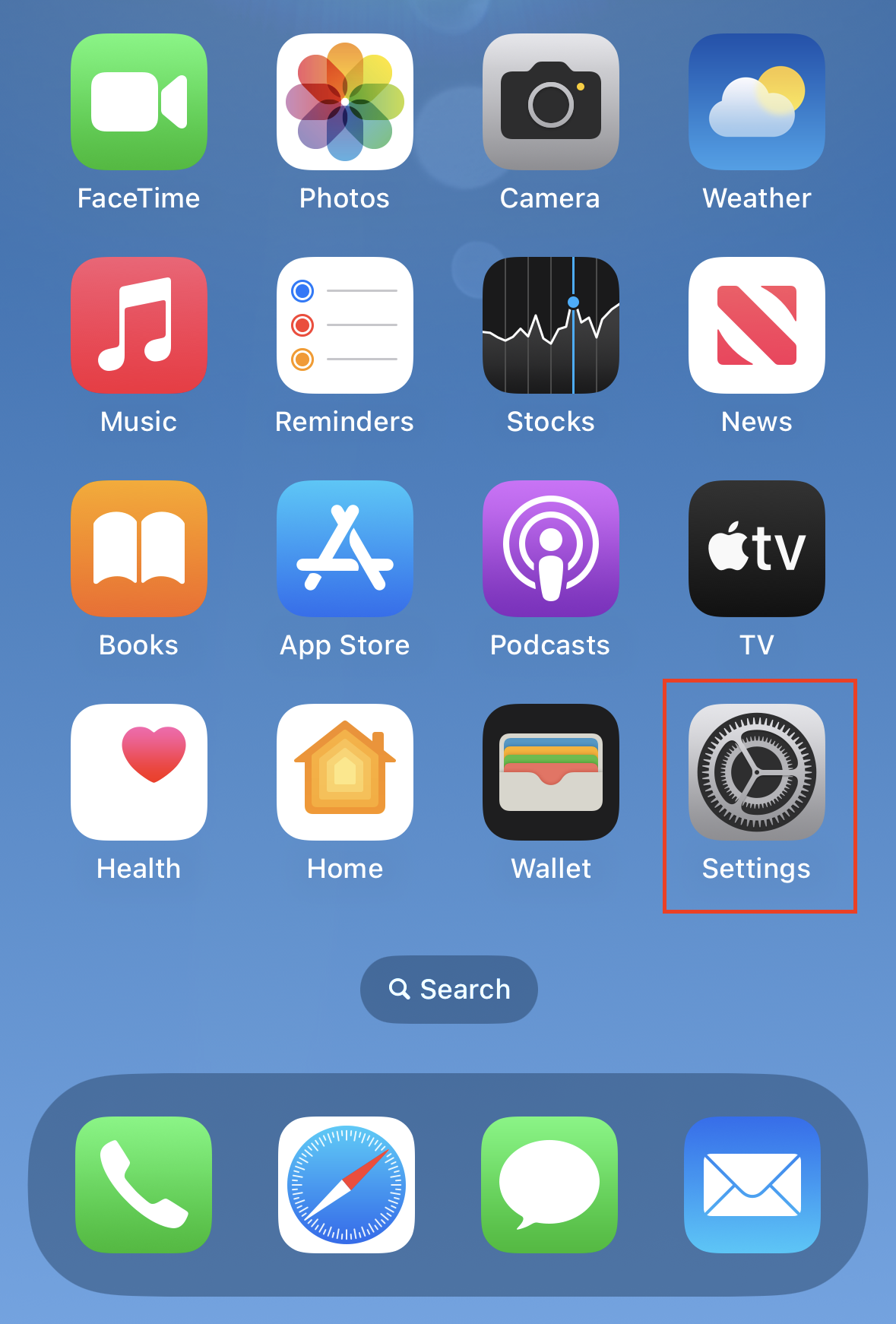The width and height of the screenshot is (896, 1324).
Task: Check the Weather app
Action: (x=757, y=102)
